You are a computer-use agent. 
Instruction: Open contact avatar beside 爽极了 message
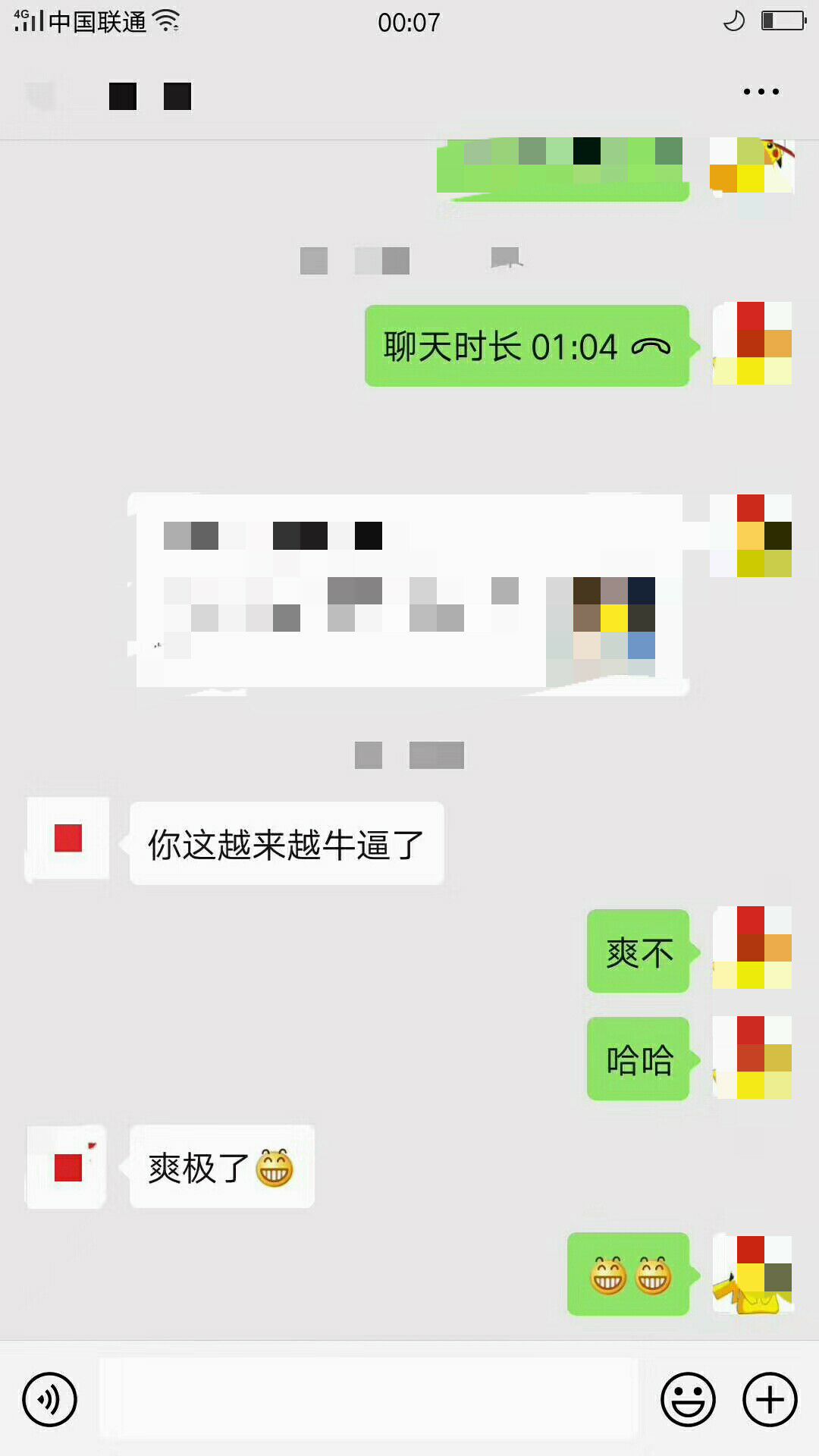67,1167
